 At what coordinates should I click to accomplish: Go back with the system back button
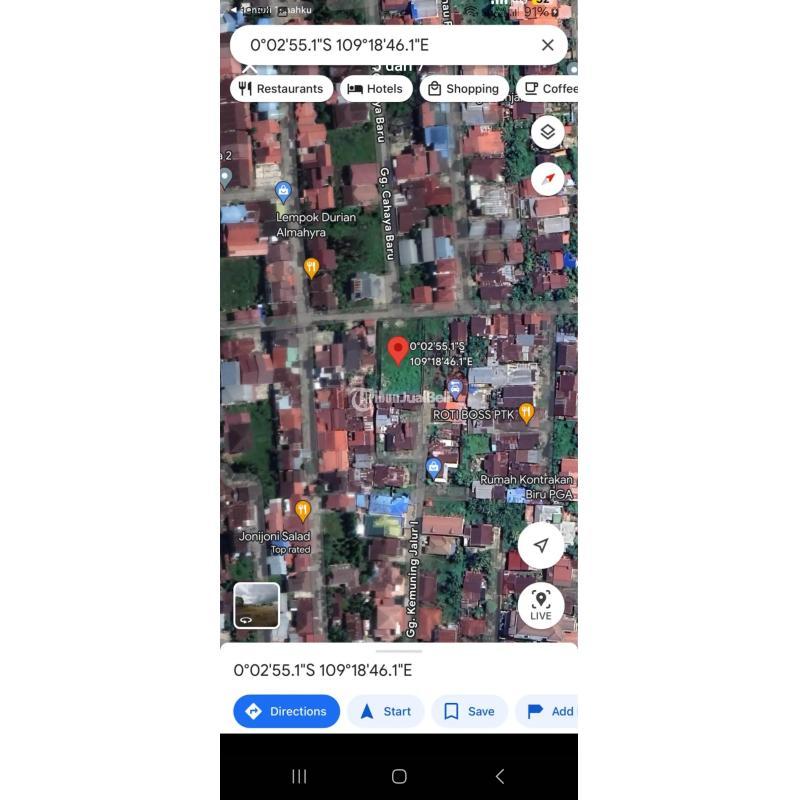(x=499, y=776)
